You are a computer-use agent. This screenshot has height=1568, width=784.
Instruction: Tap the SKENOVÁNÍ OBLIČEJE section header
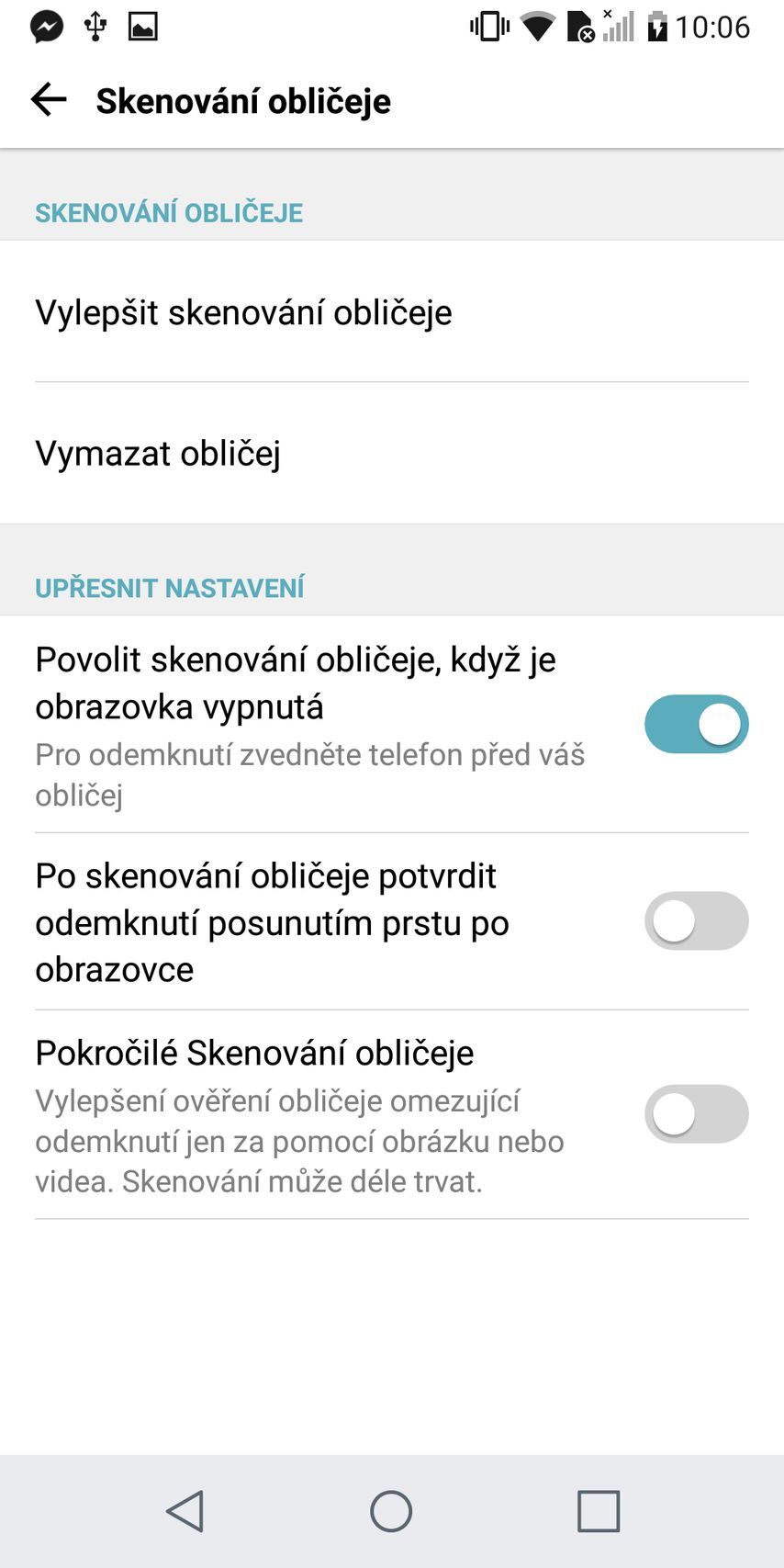coord(169,212)
